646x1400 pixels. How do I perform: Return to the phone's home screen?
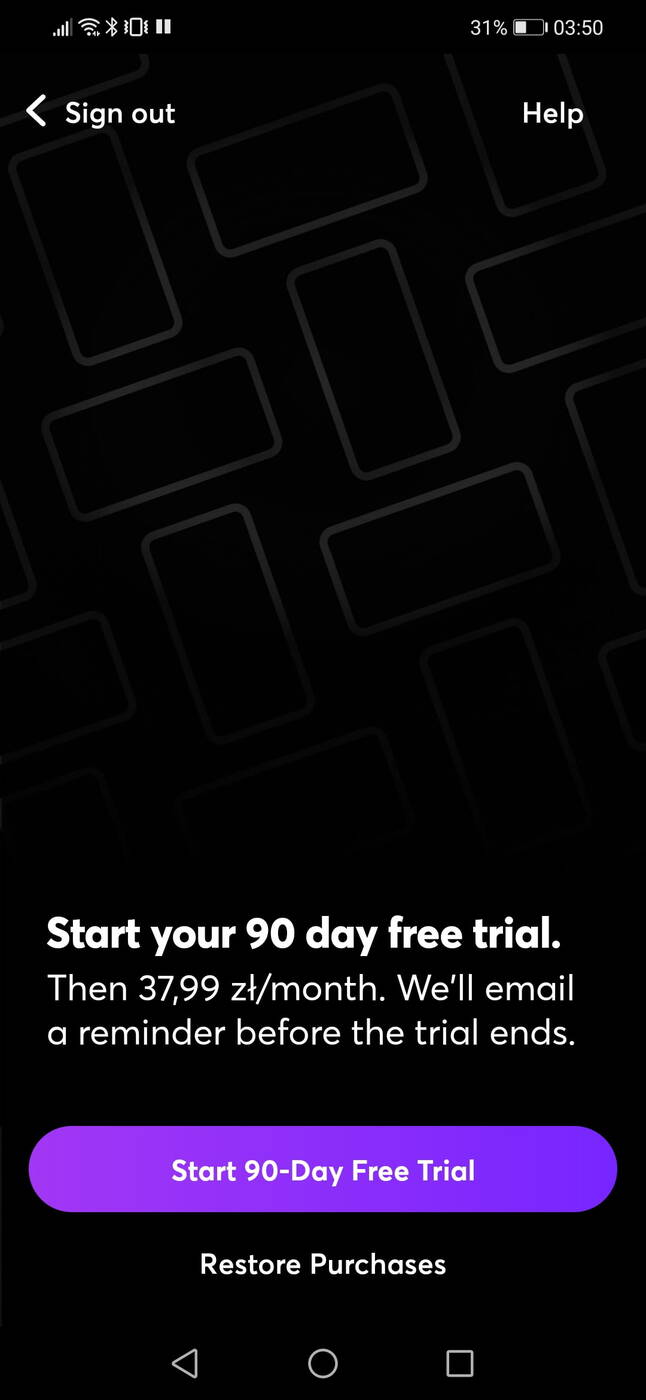click(323, 1362)
